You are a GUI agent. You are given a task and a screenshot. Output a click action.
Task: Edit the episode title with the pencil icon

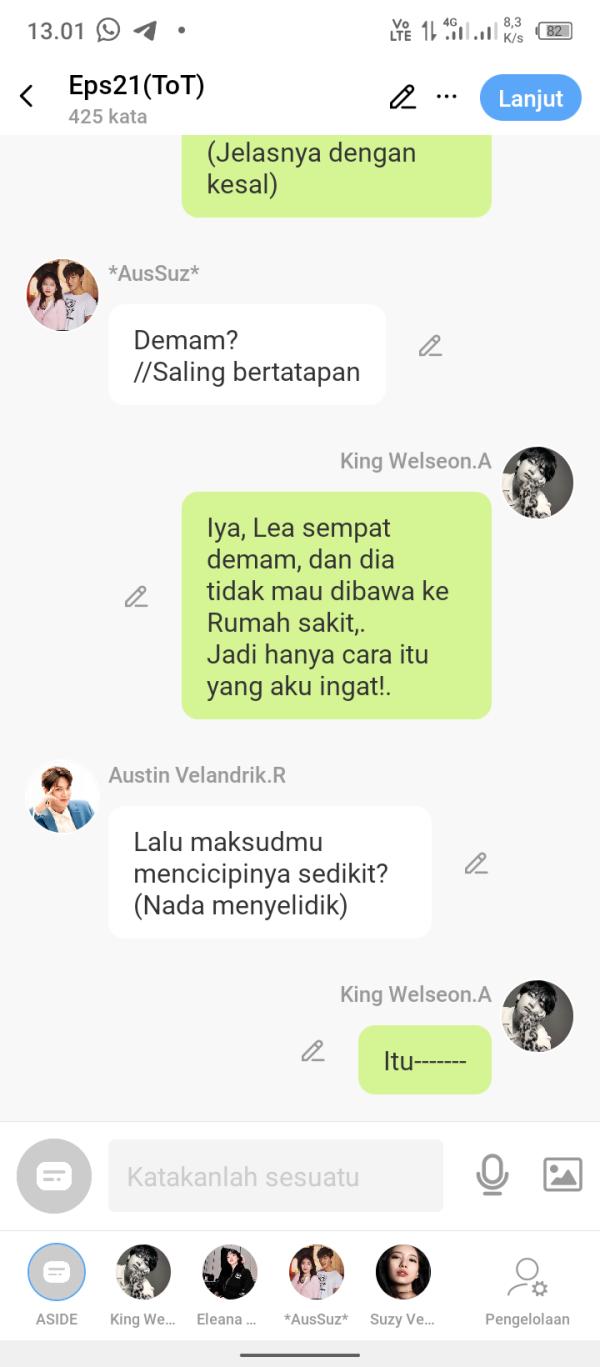coord(402,97)
